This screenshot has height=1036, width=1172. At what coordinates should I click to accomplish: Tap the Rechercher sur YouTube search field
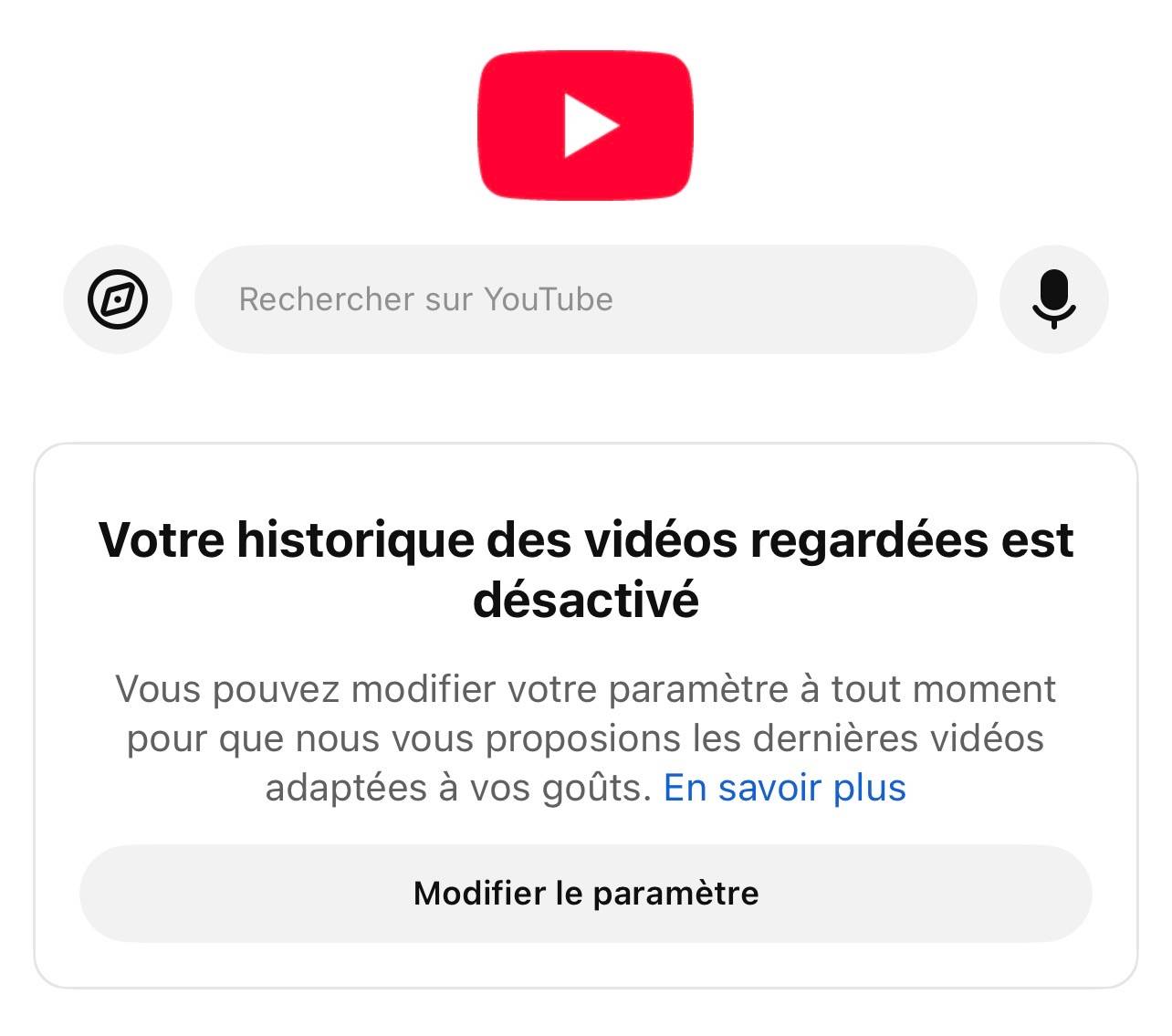[x=586, y=299]
